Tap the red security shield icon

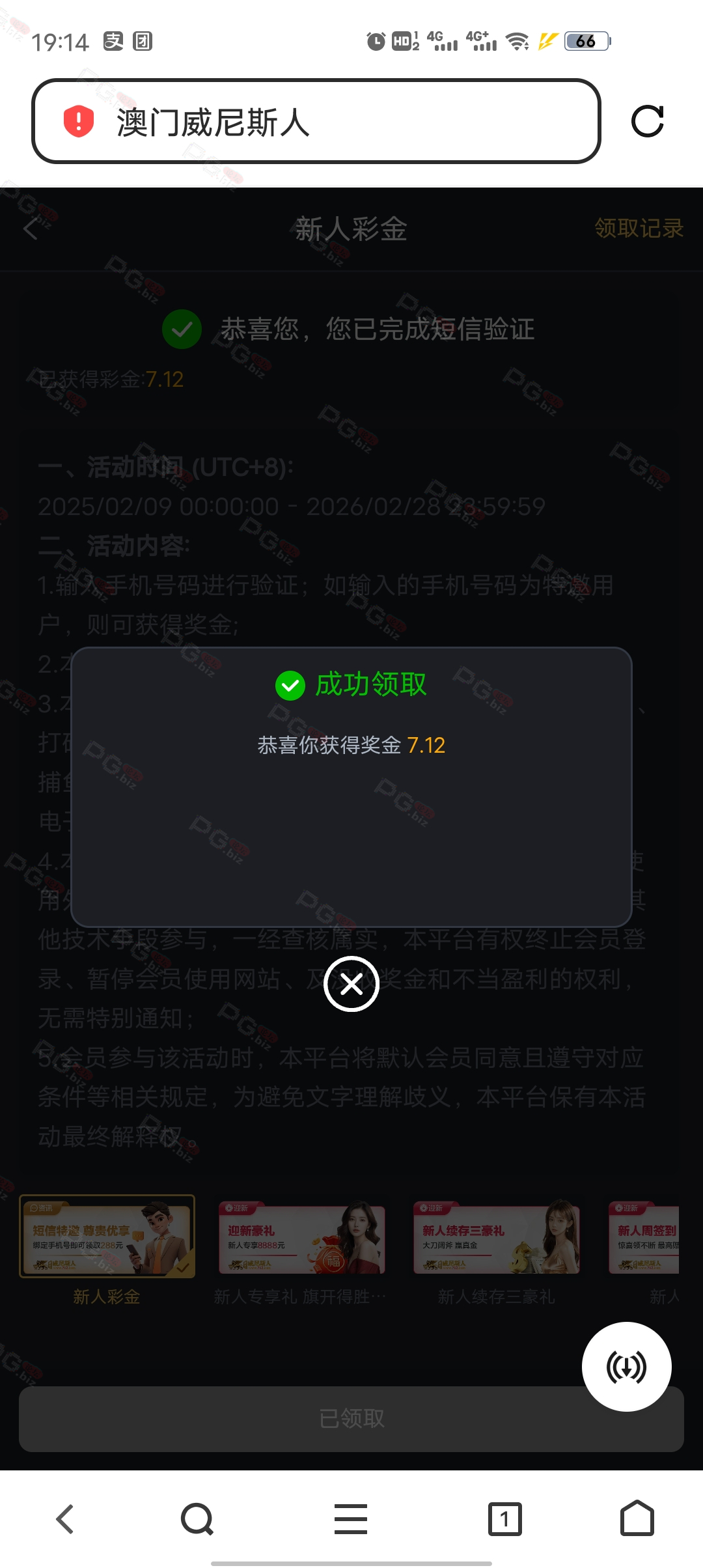[79, 122]
